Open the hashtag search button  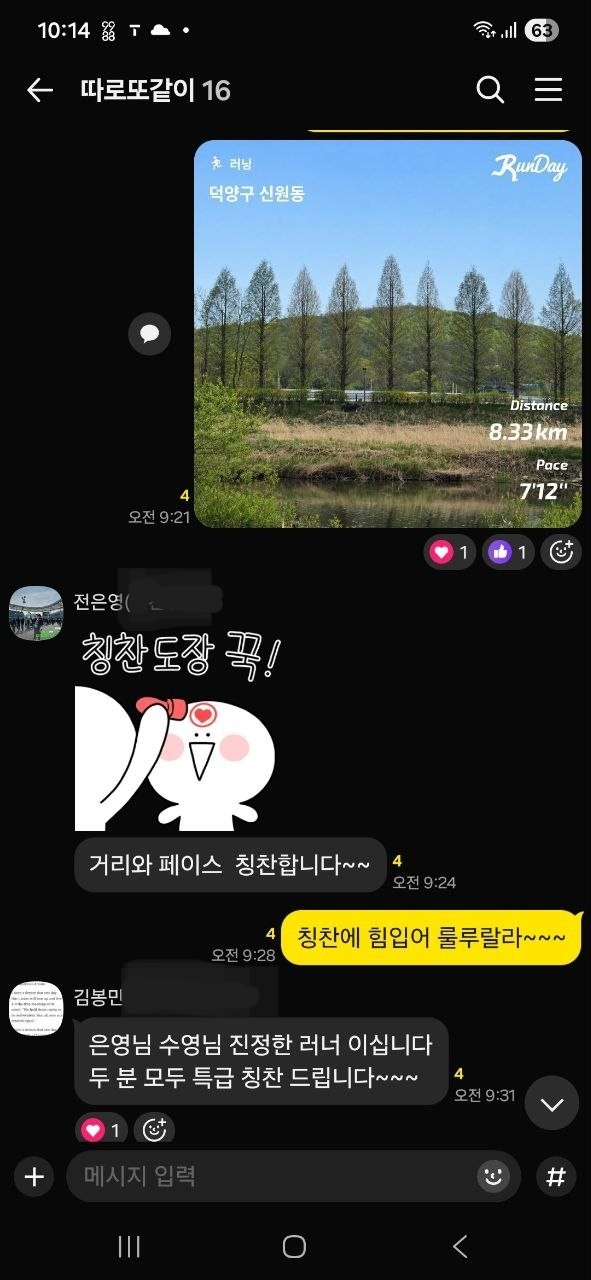[x=555, y=1177]
